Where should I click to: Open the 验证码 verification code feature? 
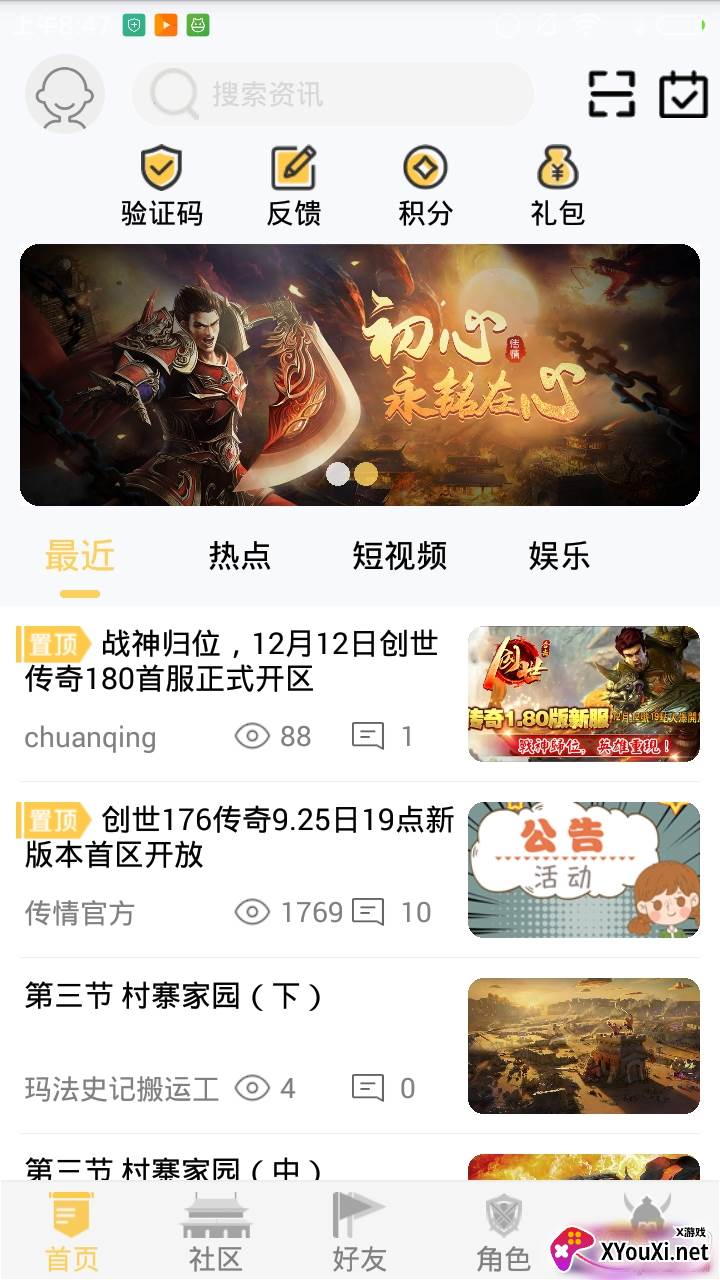coord(163,183)
